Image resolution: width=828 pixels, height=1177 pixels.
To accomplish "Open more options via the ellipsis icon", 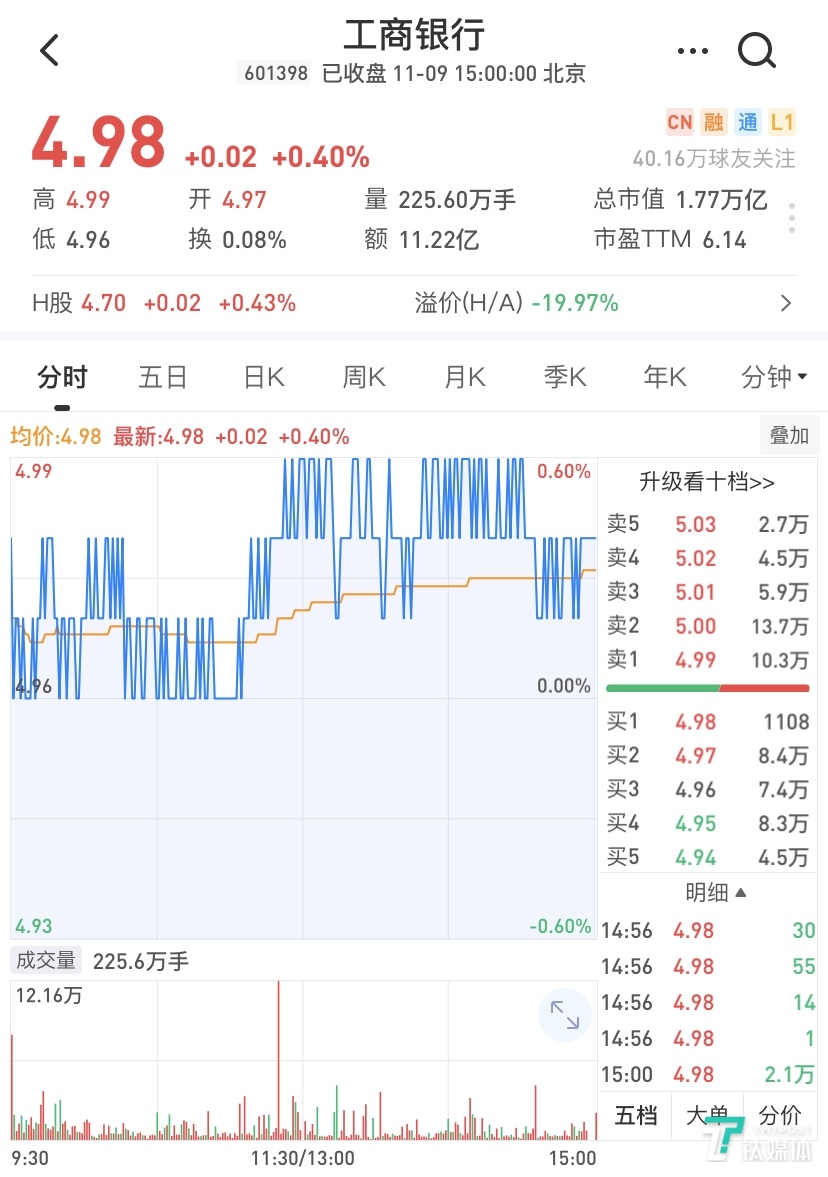I will click(x=693, y=50).
